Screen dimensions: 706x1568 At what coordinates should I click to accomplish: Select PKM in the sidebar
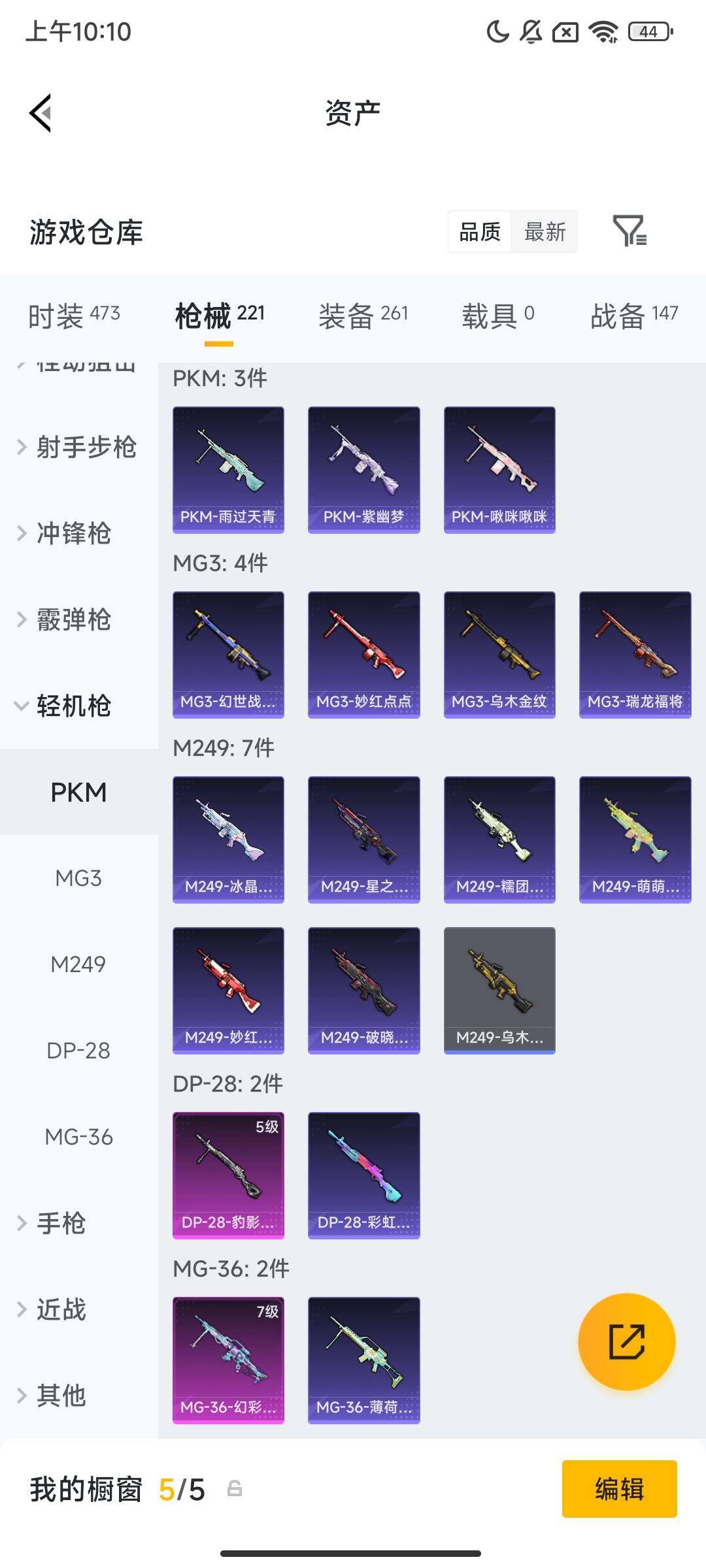[78, 792]
